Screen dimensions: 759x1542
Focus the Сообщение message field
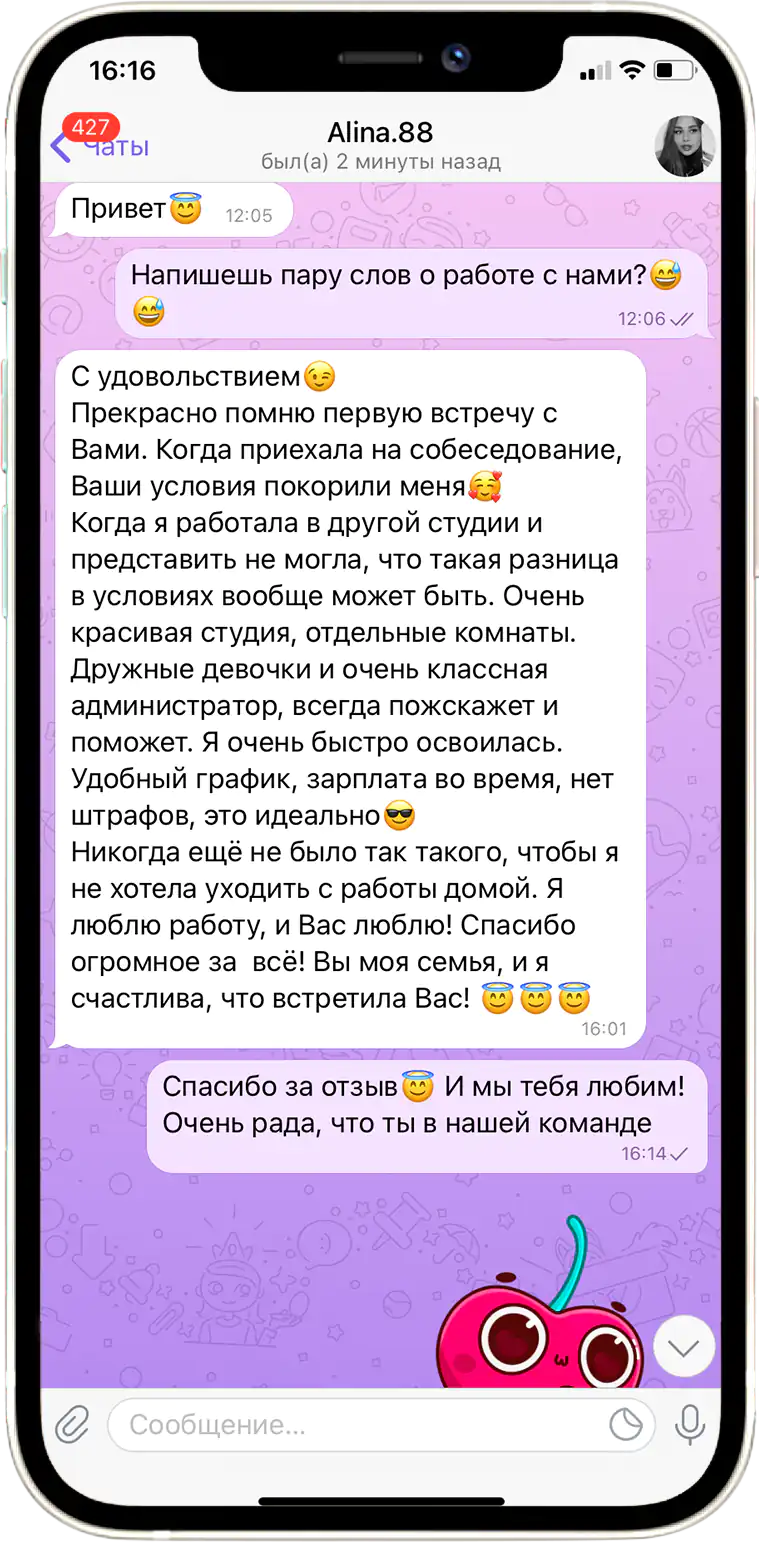pos(360,1424)
